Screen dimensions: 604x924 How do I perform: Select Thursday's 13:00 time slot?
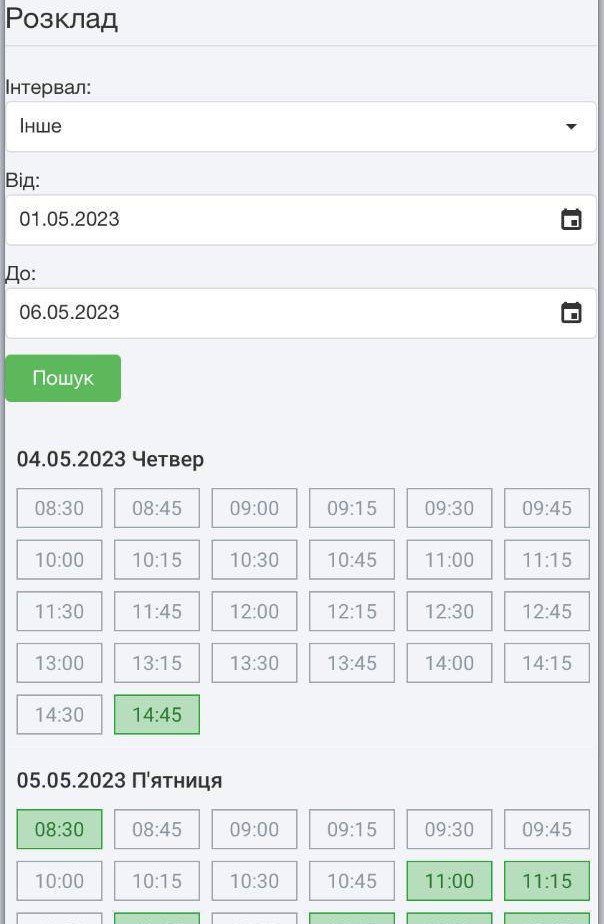coord(60,663)
